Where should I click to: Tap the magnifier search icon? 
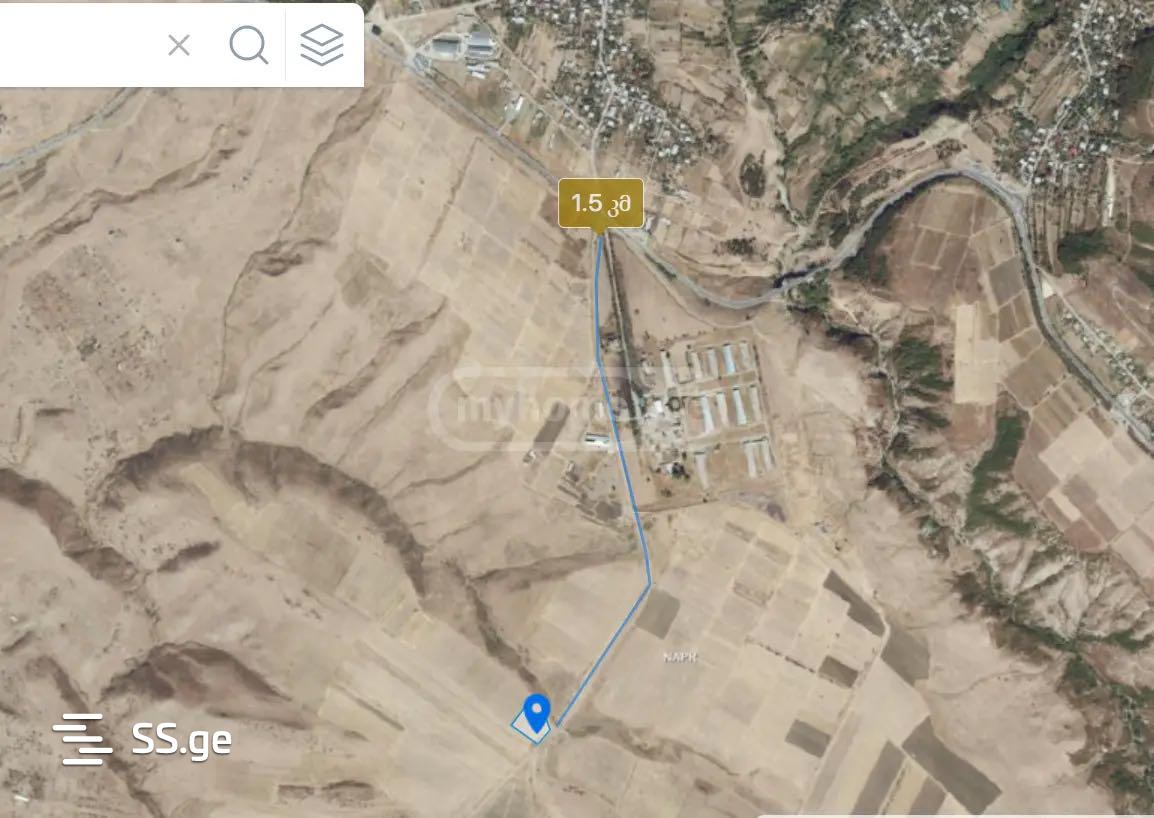click(x=249, y=45)
